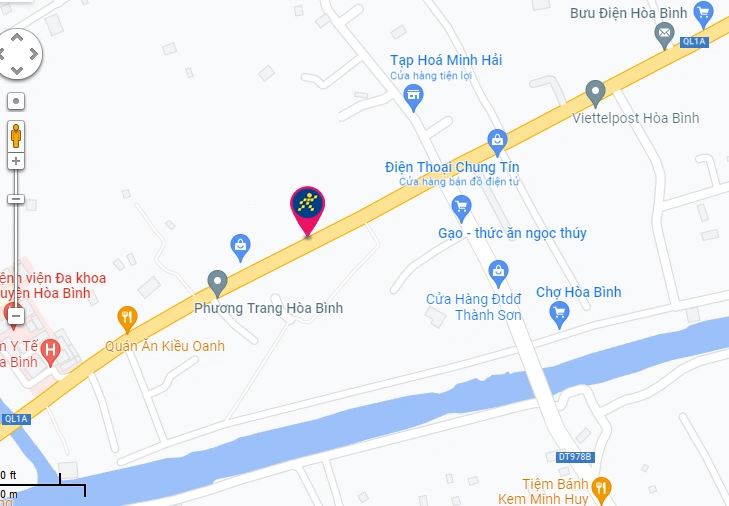729x506 pixels.
Task: Open Gạo - thức ăn ngọc thúy marker
Action: tap(461, 207)
